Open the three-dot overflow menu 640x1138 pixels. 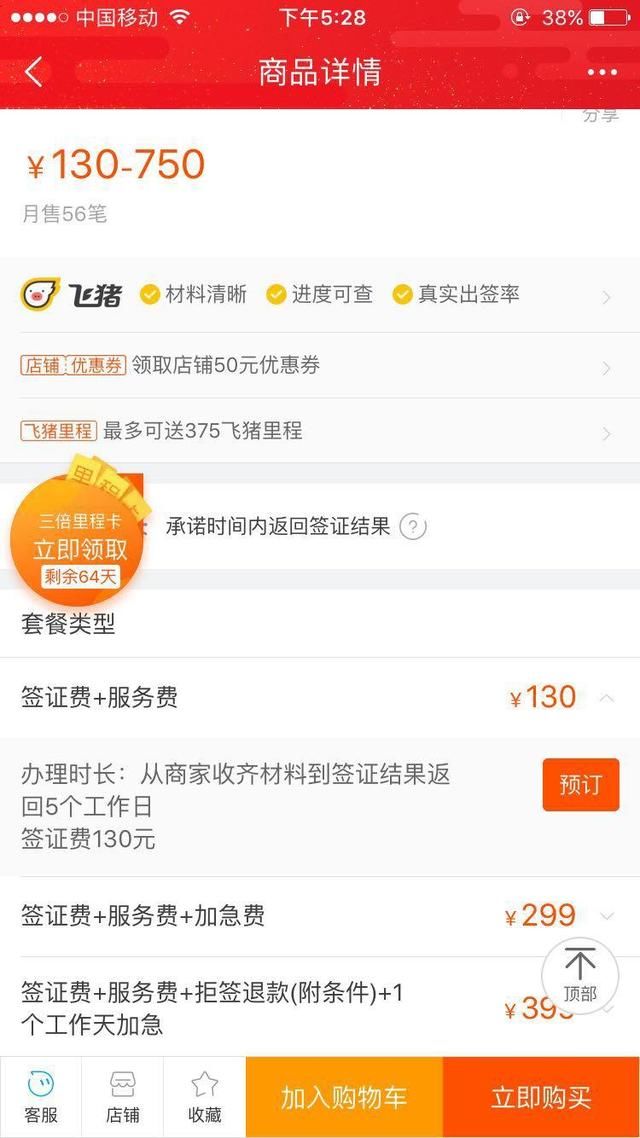(x=602, y=72)
